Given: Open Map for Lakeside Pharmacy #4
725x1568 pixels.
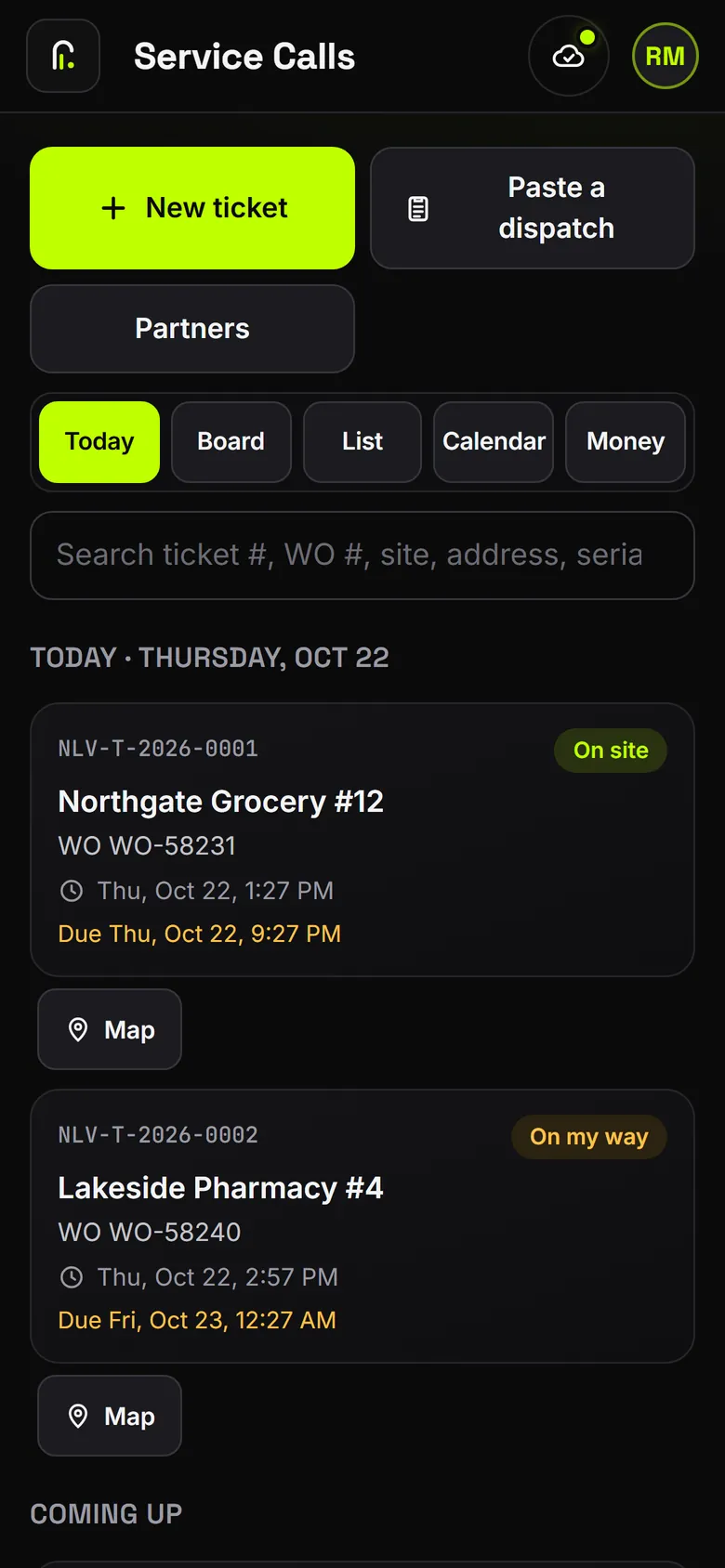Looking at the screenshot, I should [110, 1416].
